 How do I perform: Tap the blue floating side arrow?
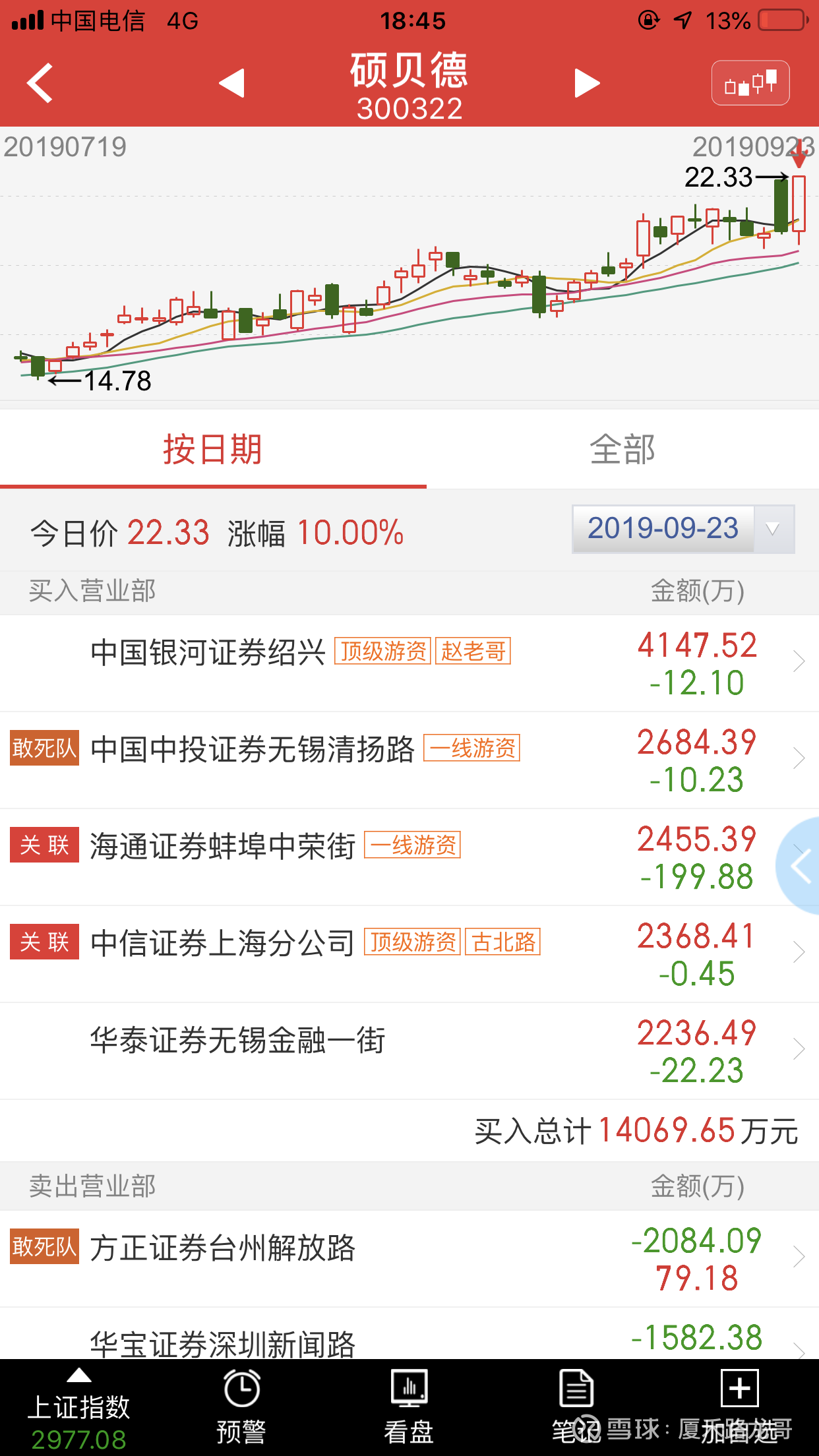pos(801,866)
